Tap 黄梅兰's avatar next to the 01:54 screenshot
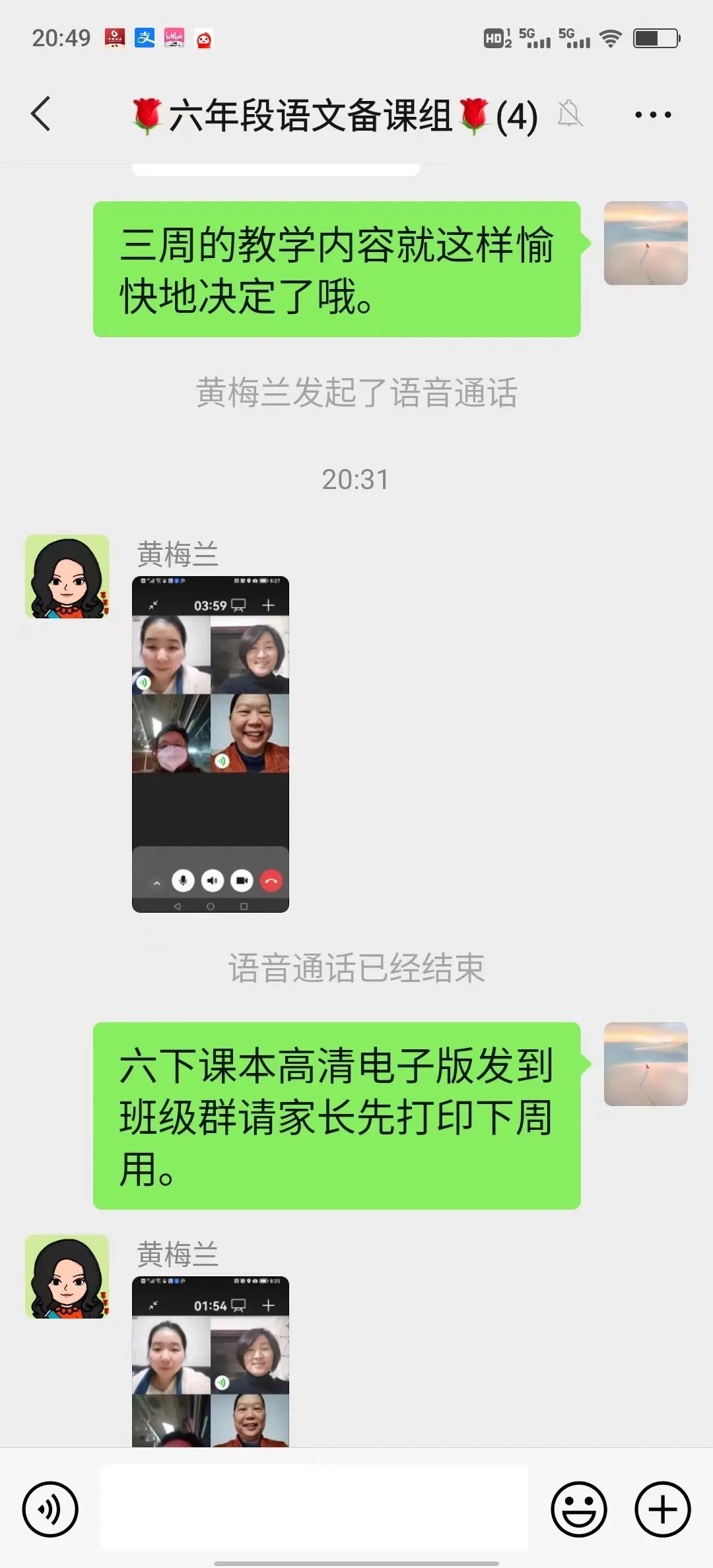This screenshot has width=713, height=1568. 67,1276
